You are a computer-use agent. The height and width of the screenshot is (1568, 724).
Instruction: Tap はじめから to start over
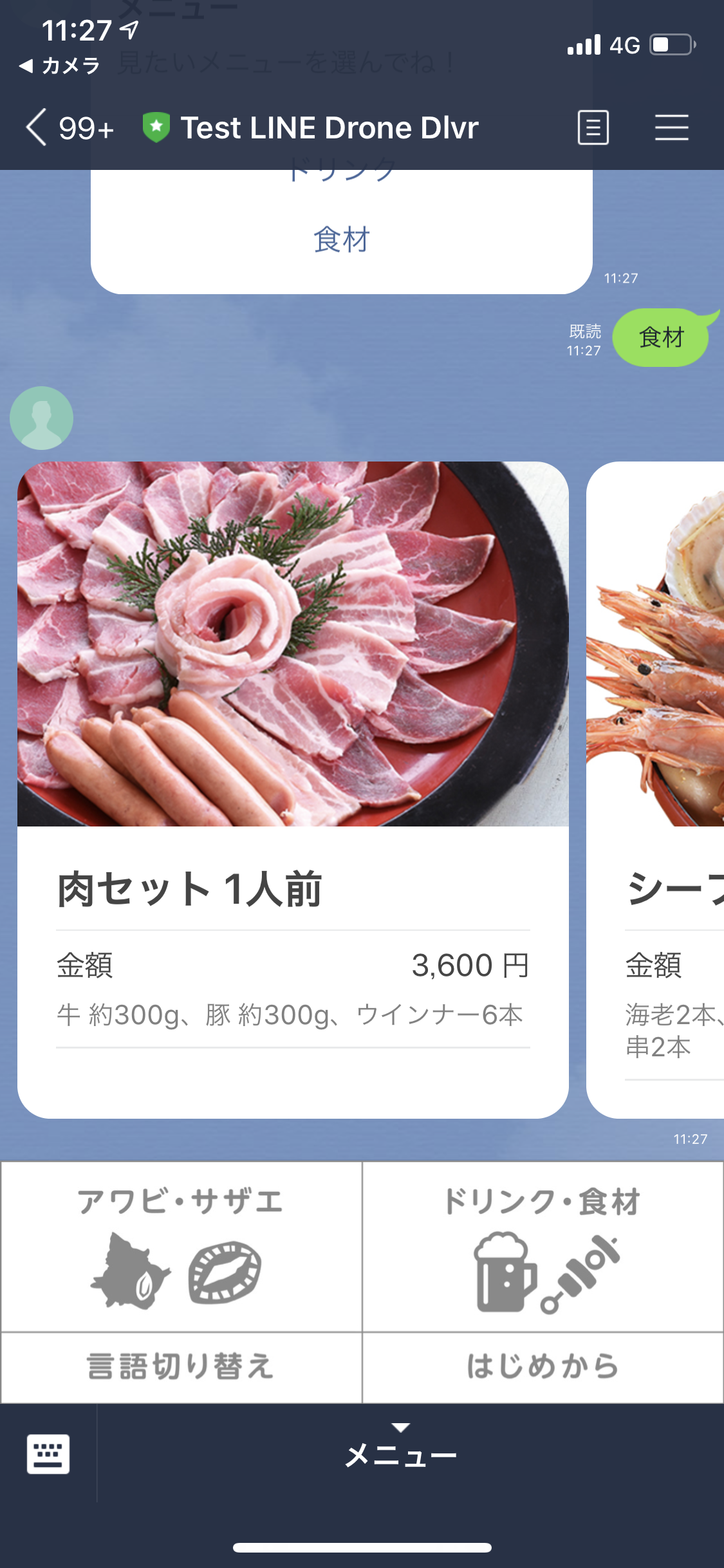click(x=543, y=1367)
